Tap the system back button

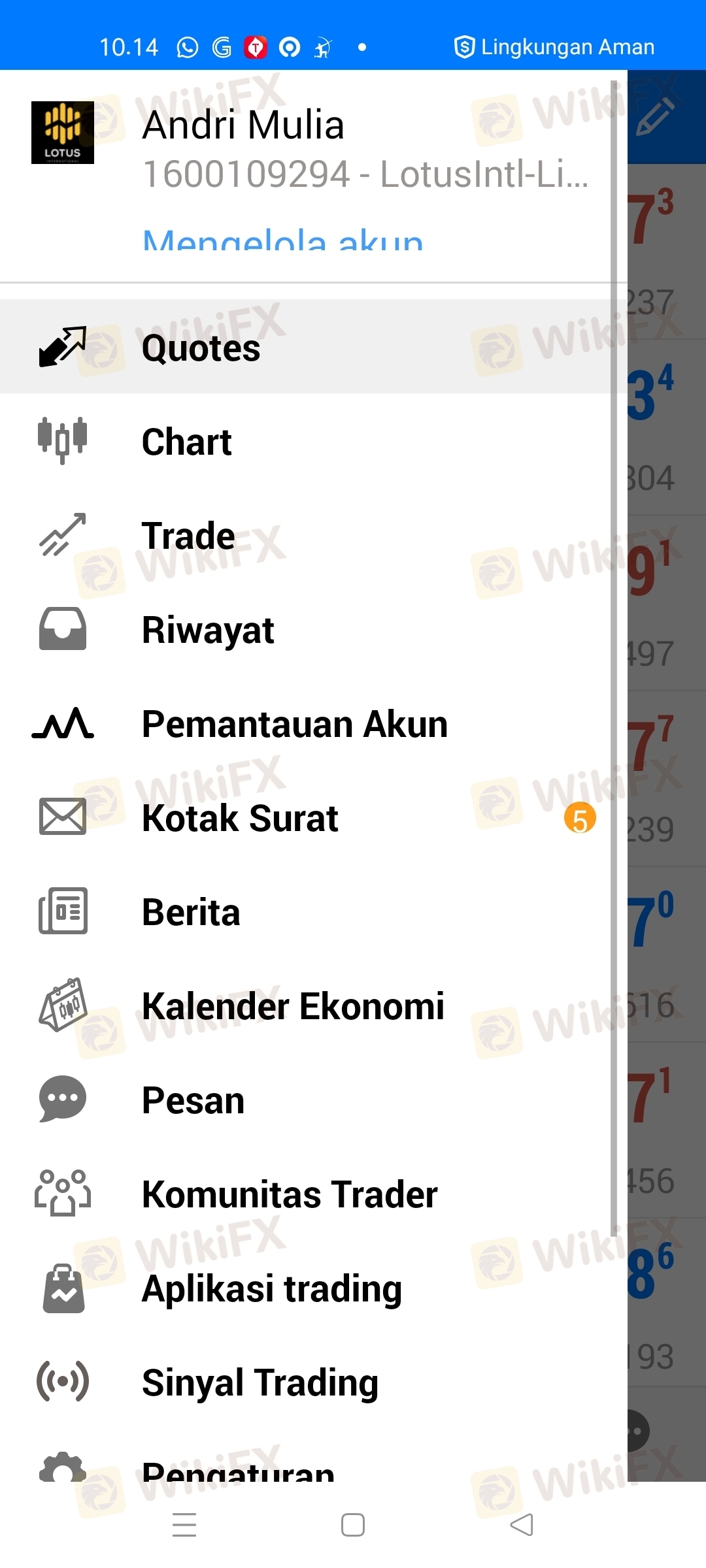coord(522,1525)
